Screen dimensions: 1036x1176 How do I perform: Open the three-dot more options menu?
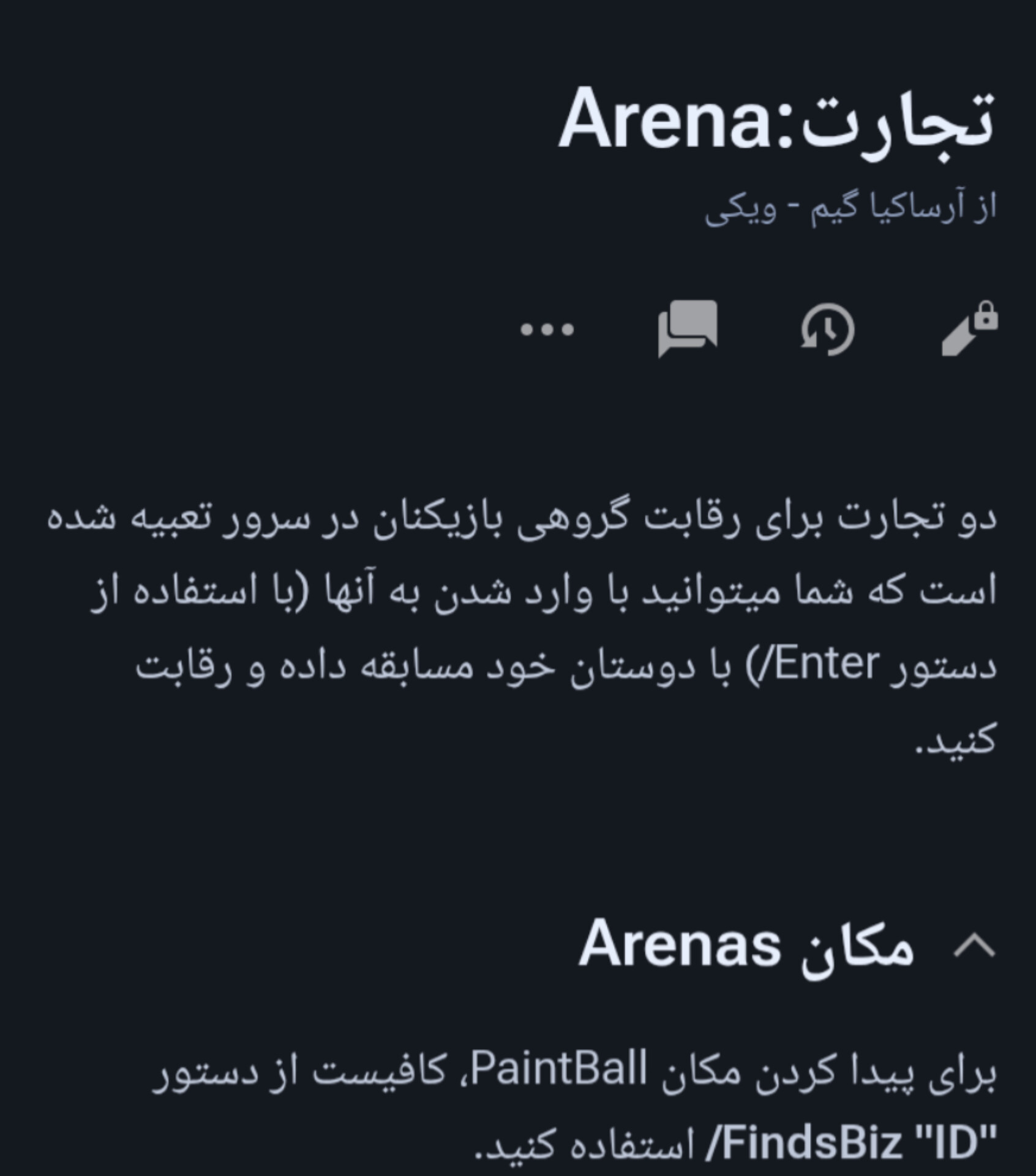pos(547,330)
